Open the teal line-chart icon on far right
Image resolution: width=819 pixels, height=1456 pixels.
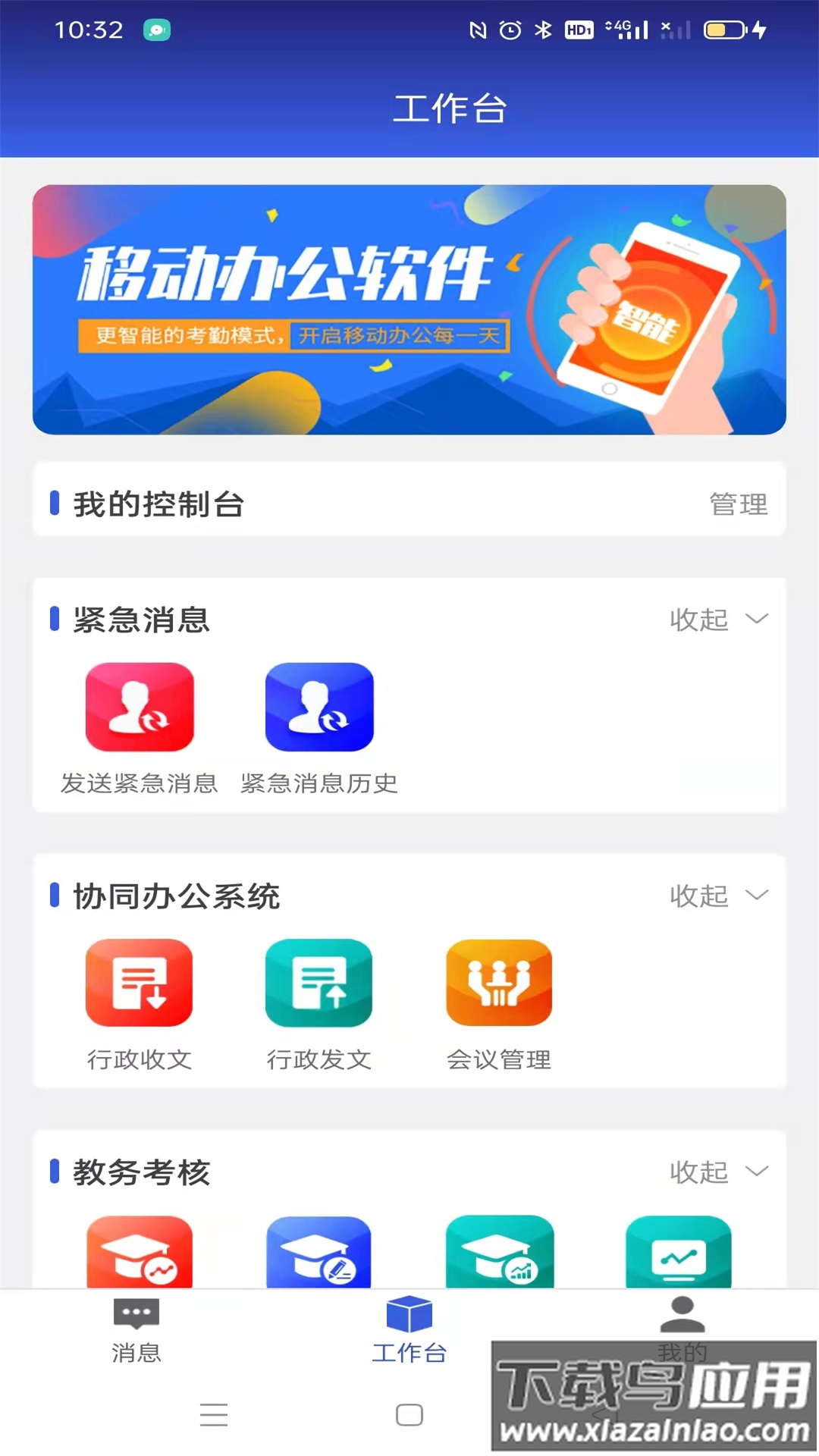[679, 1252]
